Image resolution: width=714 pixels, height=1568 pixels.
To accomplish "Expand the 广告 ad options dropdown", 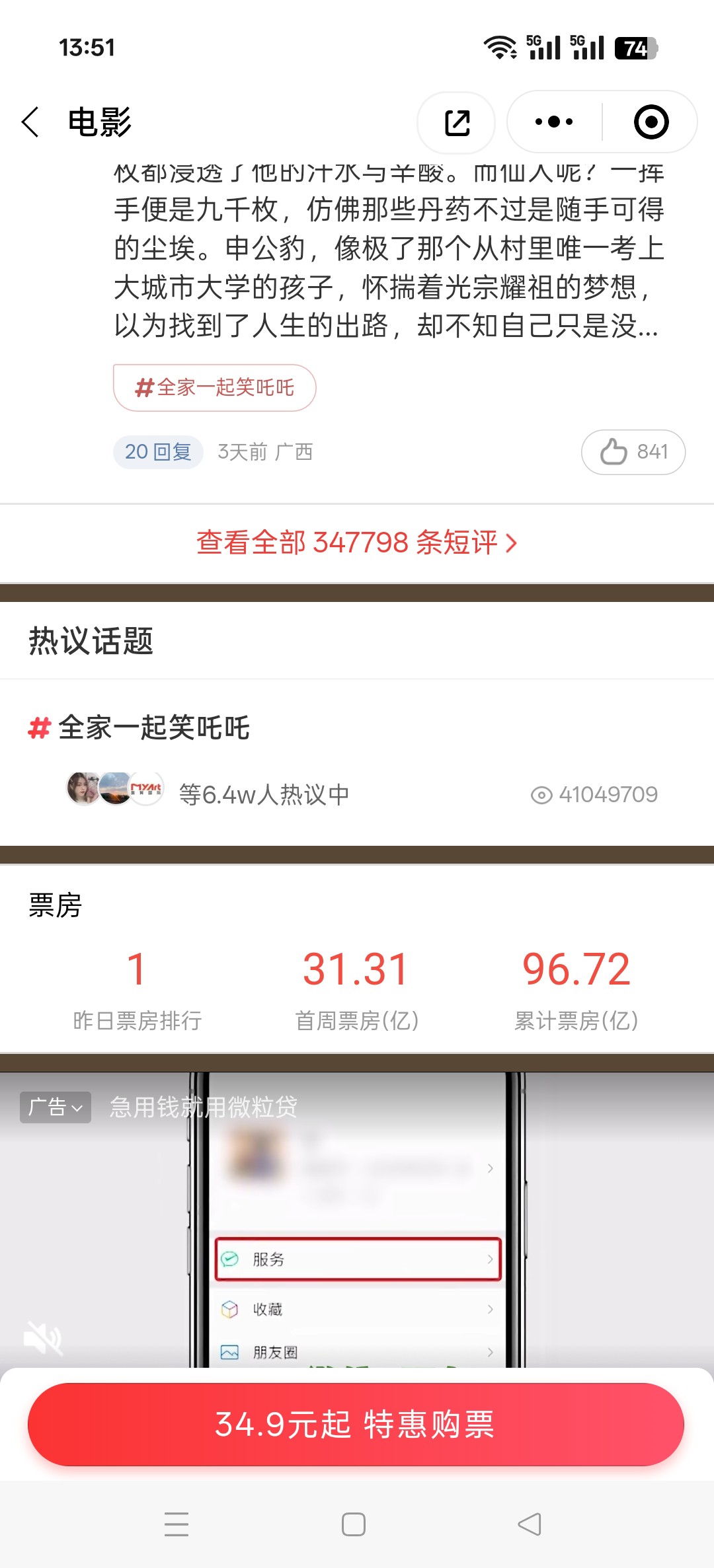I will pyautogui.click(x=56, y=1107).
